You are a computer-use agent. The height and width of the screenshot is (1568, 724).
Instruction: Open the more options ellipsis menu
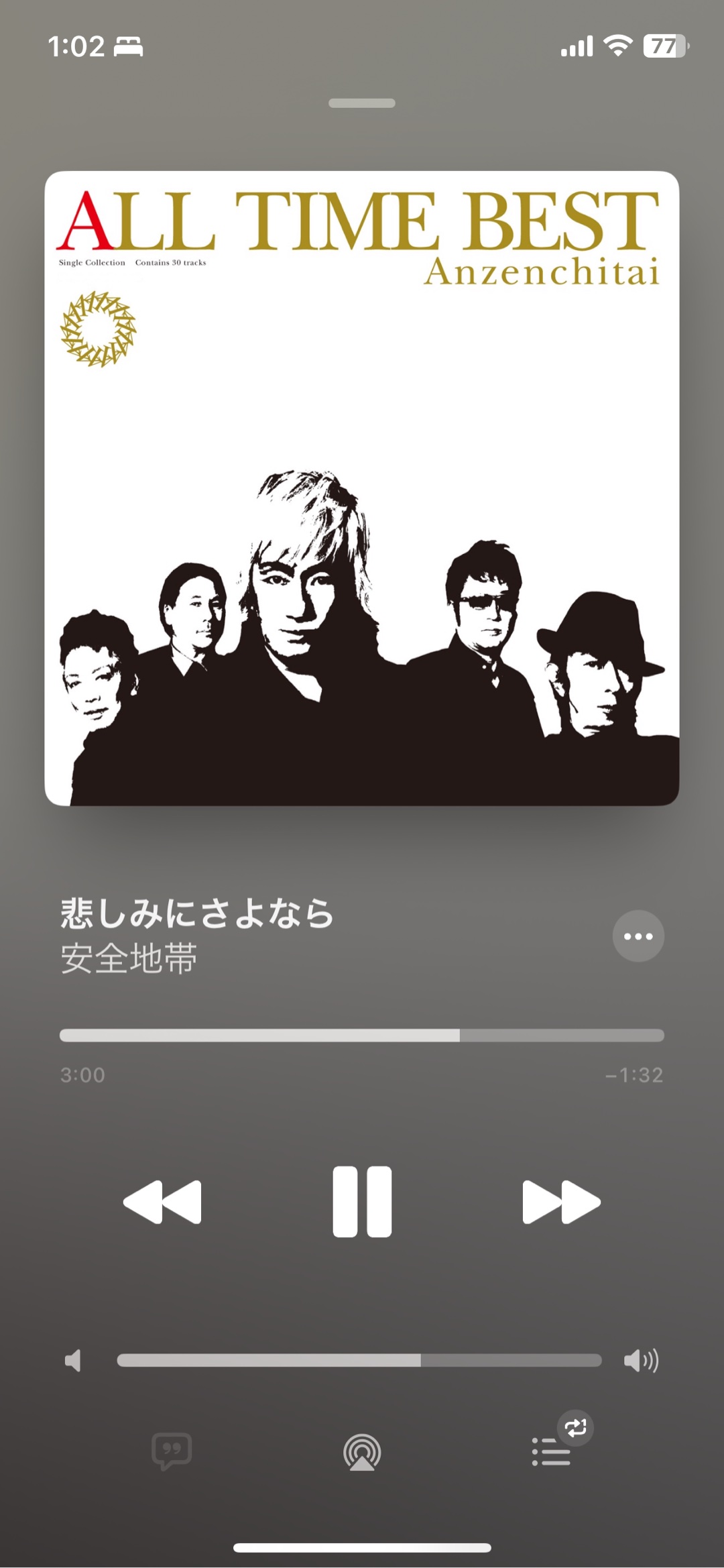[638, 936]
